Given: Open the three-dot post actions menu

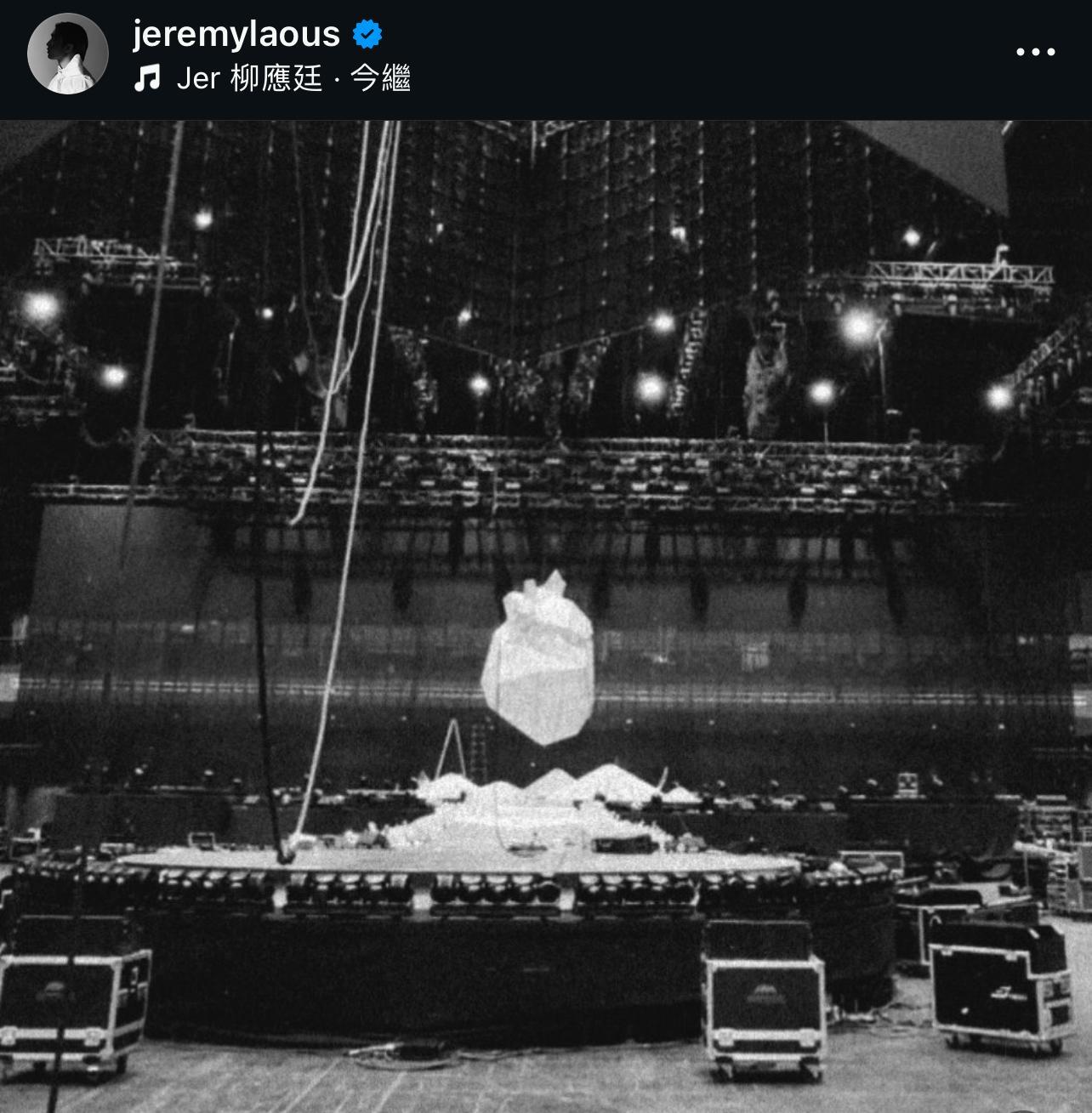Looking at the screenshot, I should coord(1036,53).
